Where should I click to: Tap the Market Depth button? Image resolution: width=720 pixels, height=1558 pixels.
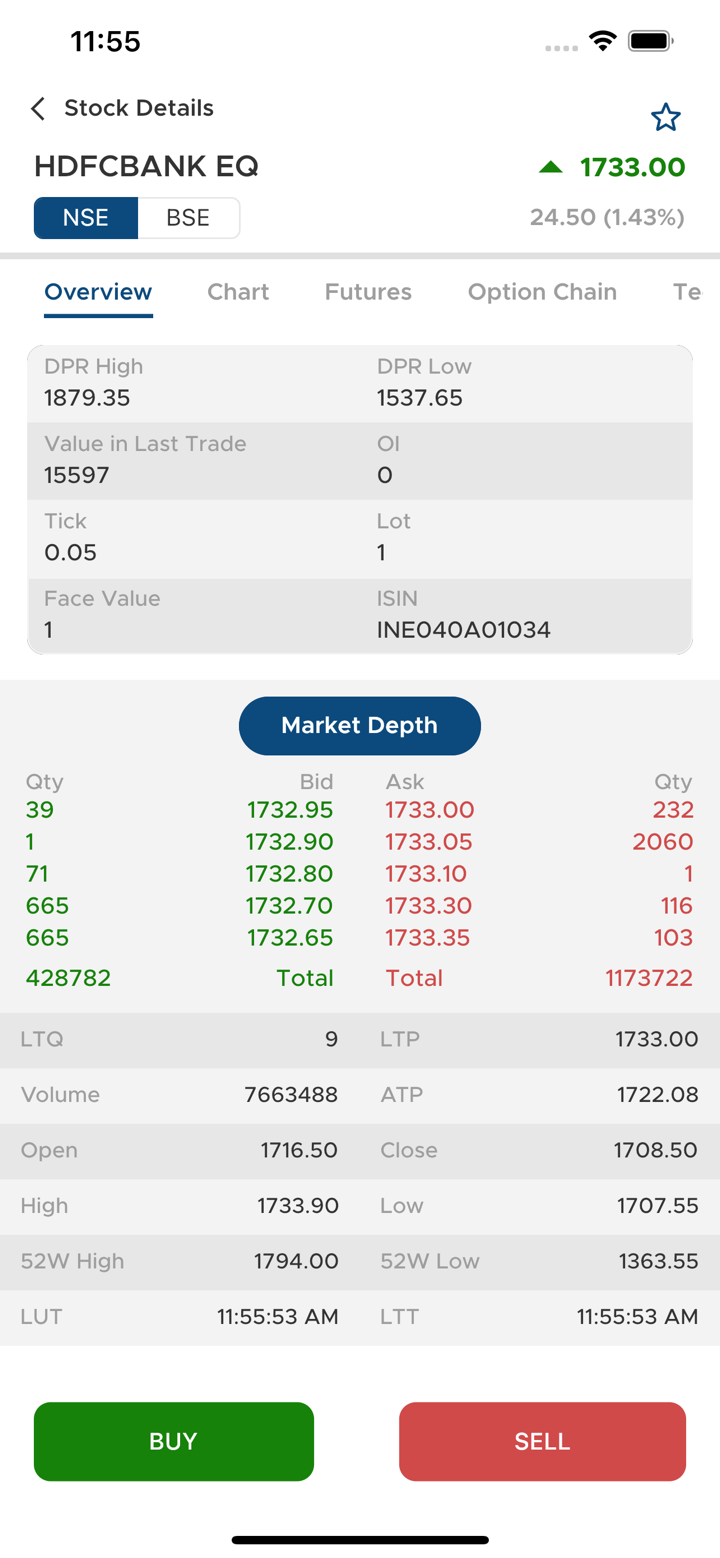tap(360, 725)
